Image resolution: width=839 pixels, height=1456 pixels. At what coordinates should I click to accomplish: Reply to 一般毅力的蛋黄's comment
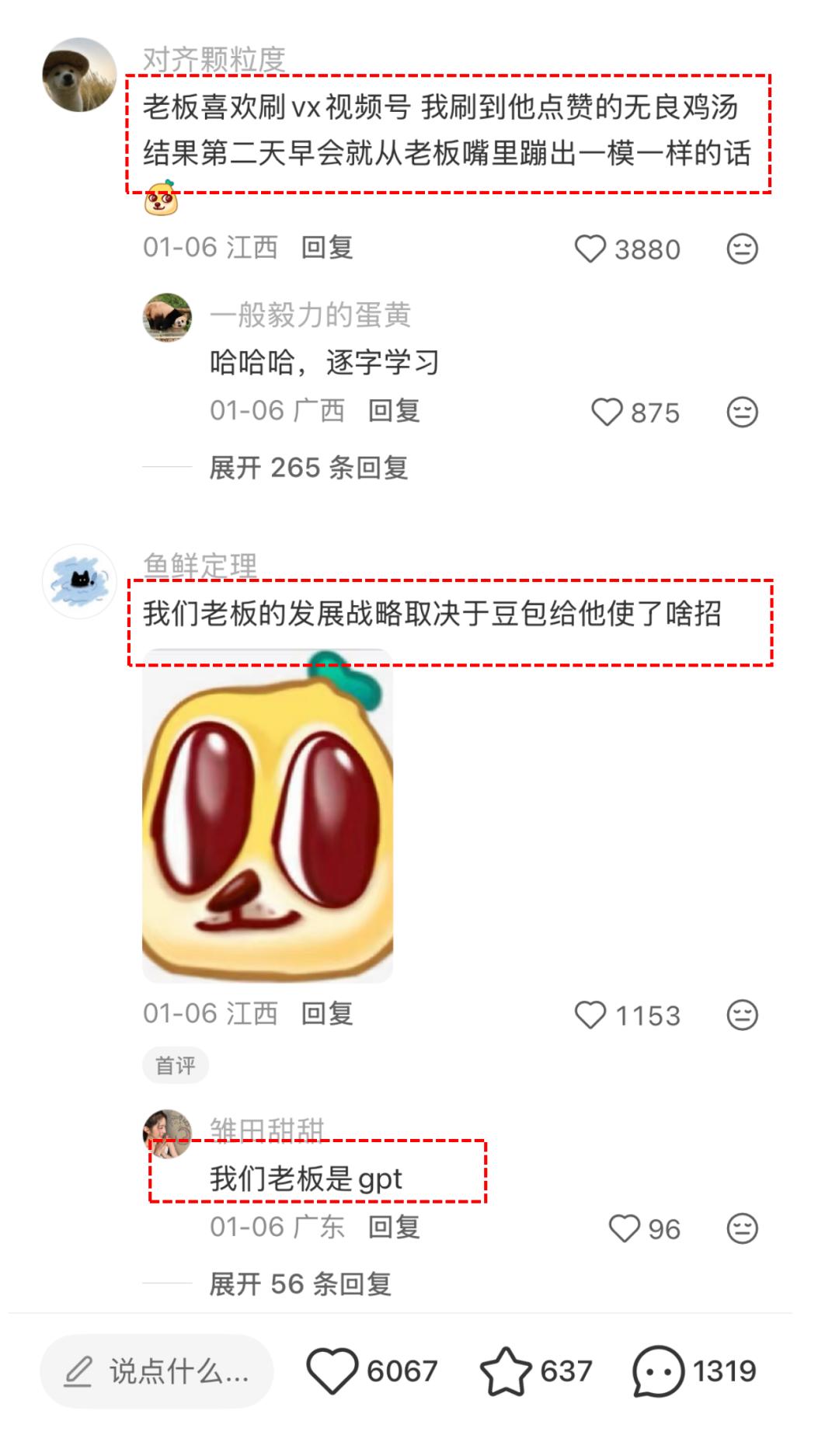point(394,411)
